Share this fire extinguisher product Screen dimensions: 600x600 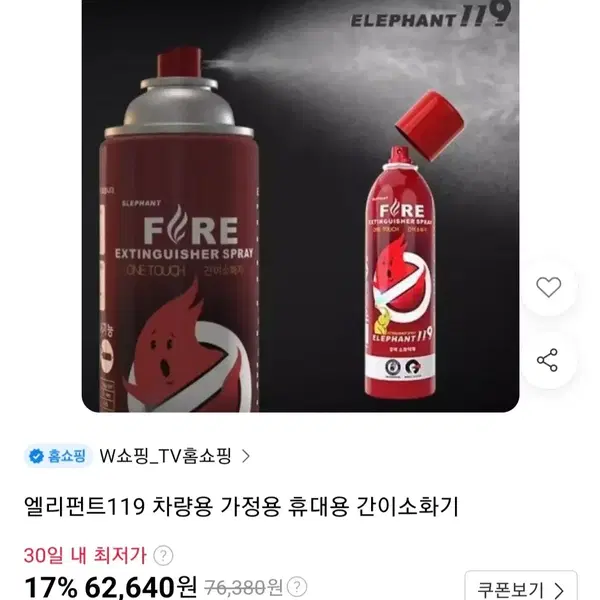(x=548, y=360)
